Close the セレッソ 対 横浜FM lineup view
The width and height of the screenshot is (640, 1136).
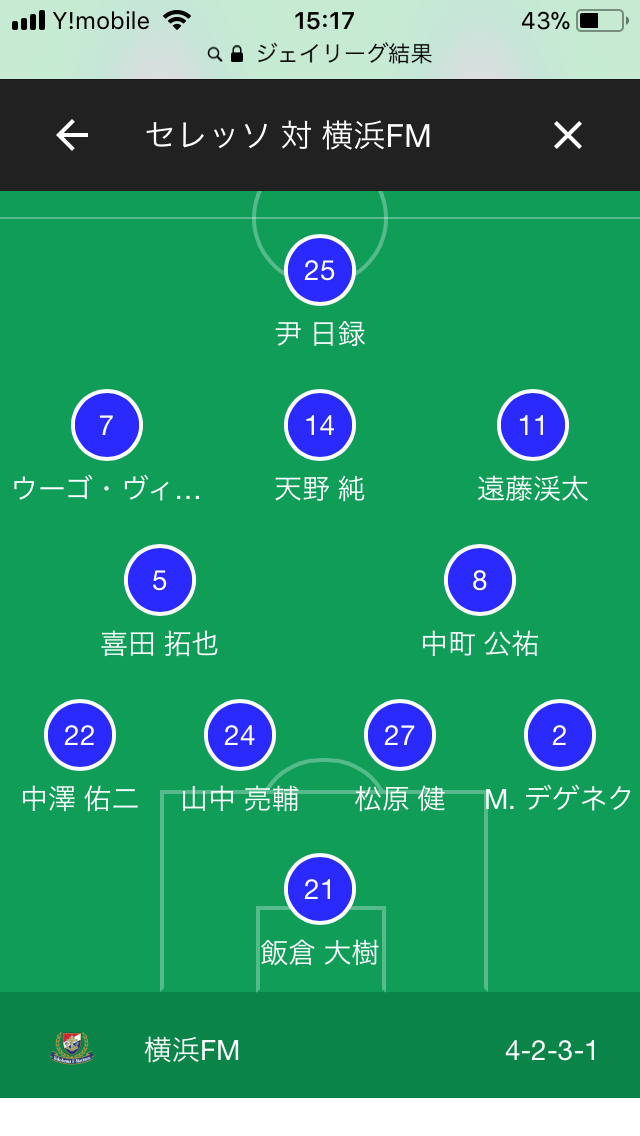point(568,135)
